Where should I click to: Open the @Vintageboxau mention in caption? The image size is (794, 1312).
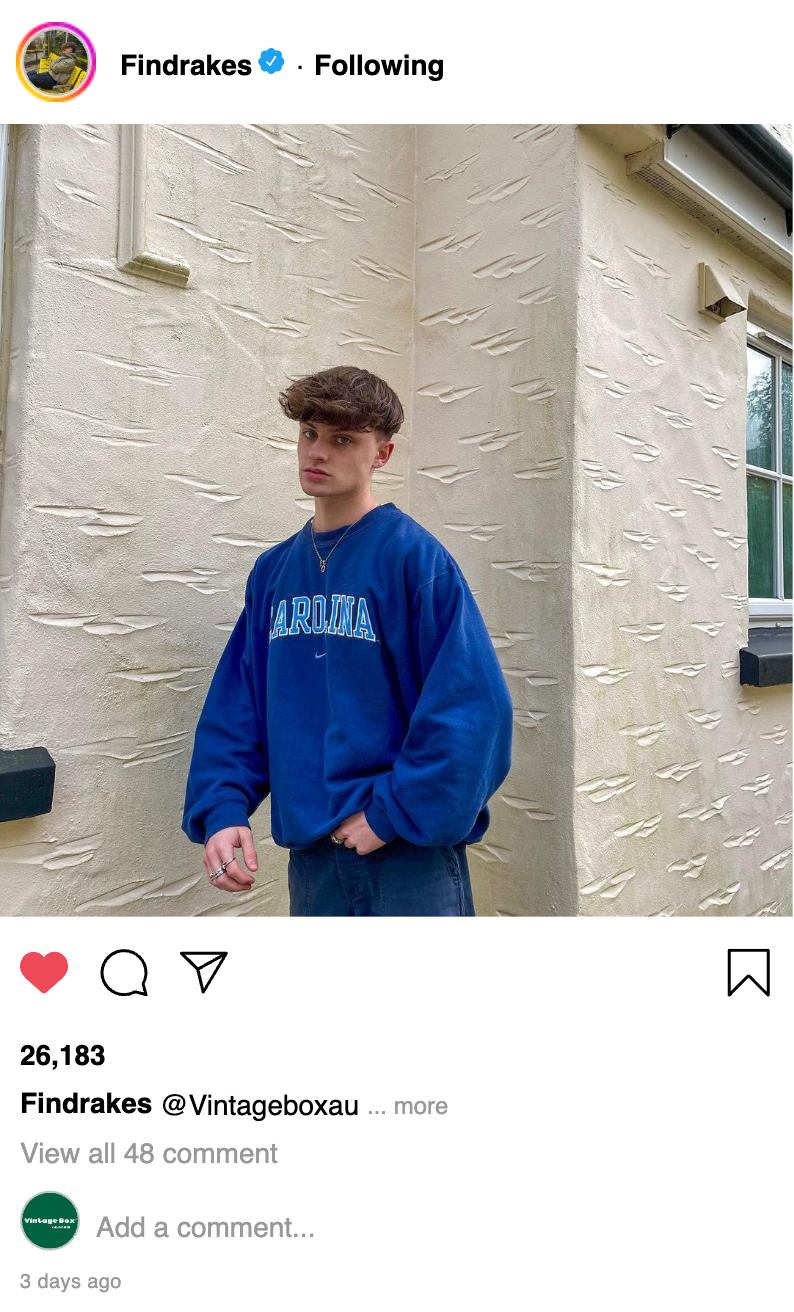click(x=260, y=1106)
